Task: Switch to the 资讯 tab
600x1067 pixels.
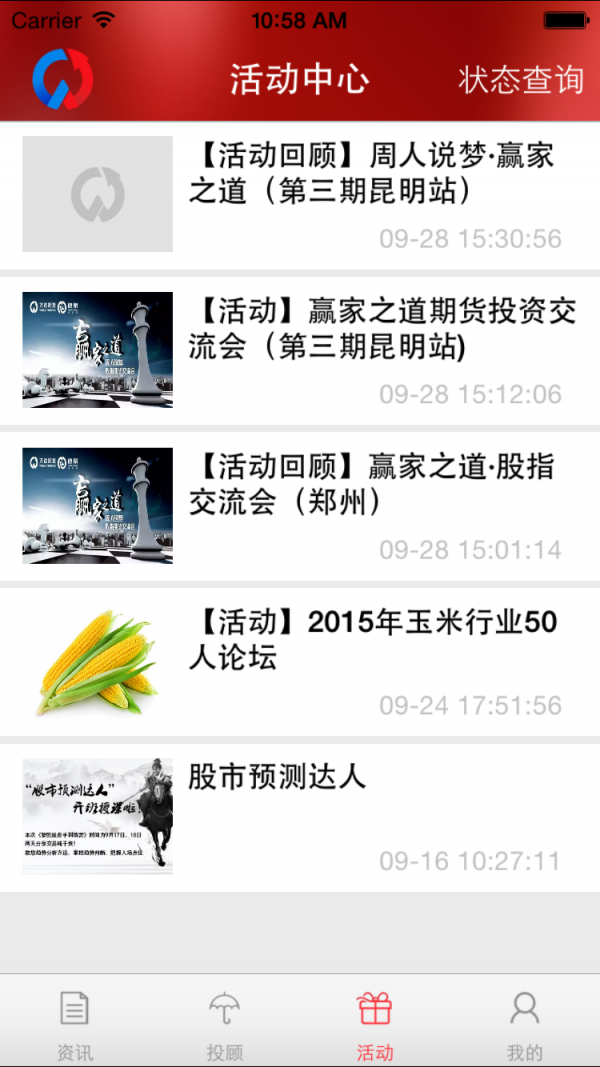Action: point(75,1023)
